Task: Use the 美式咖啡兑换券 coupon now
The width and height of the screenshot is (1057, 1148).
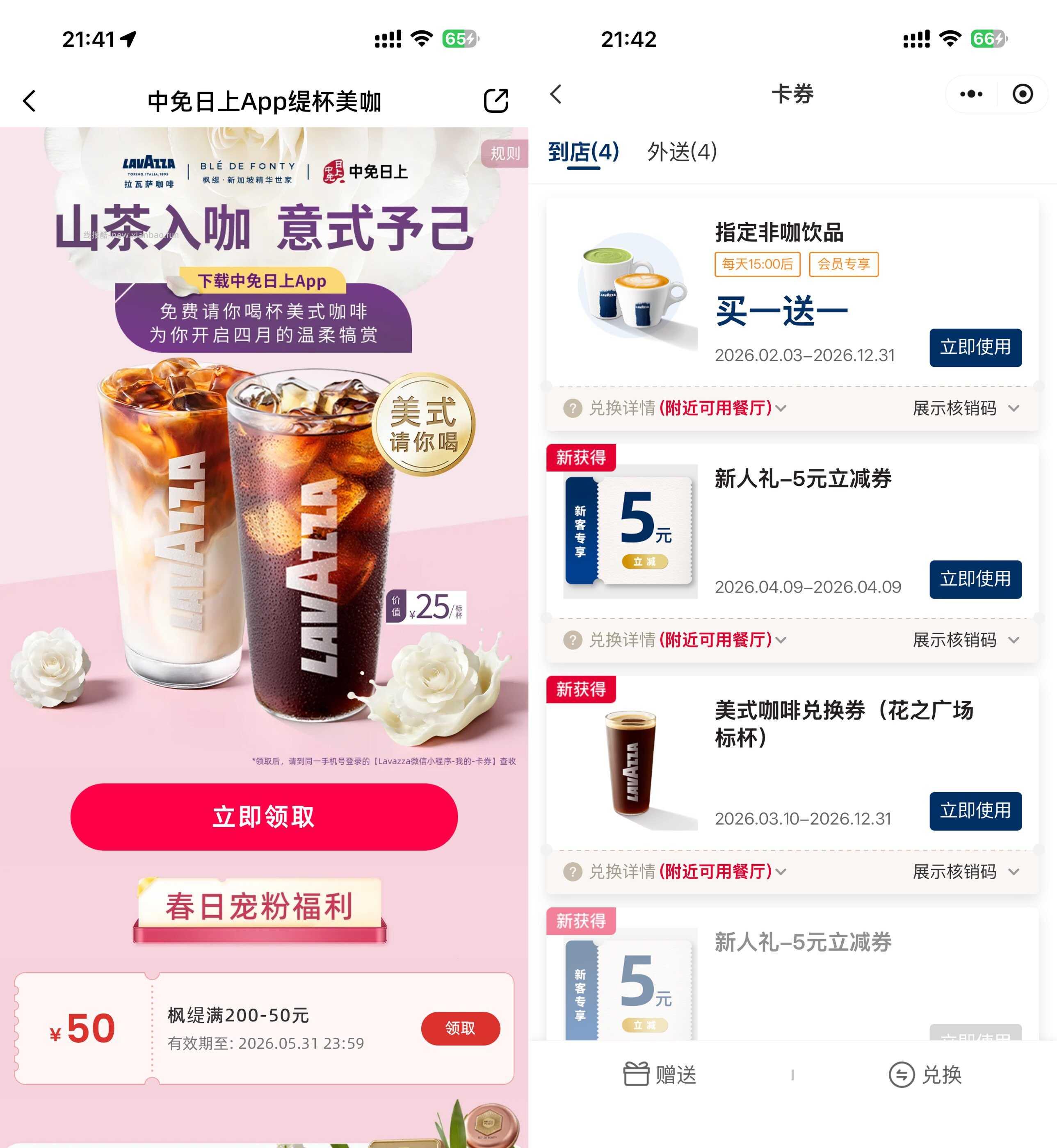Action: pos(975,811)
